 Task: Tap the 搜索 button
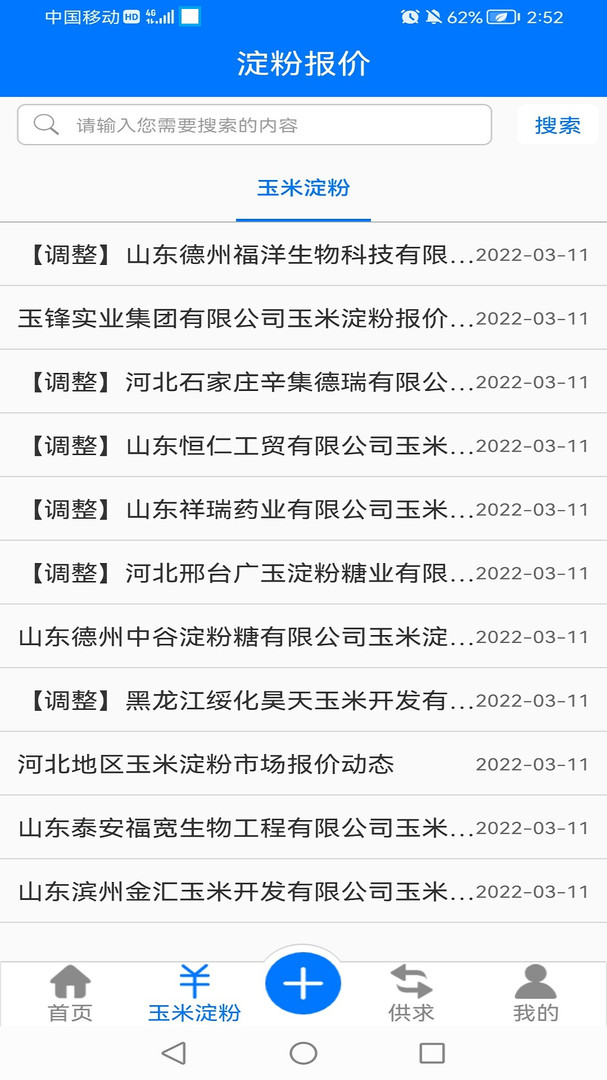click(557, 125)
